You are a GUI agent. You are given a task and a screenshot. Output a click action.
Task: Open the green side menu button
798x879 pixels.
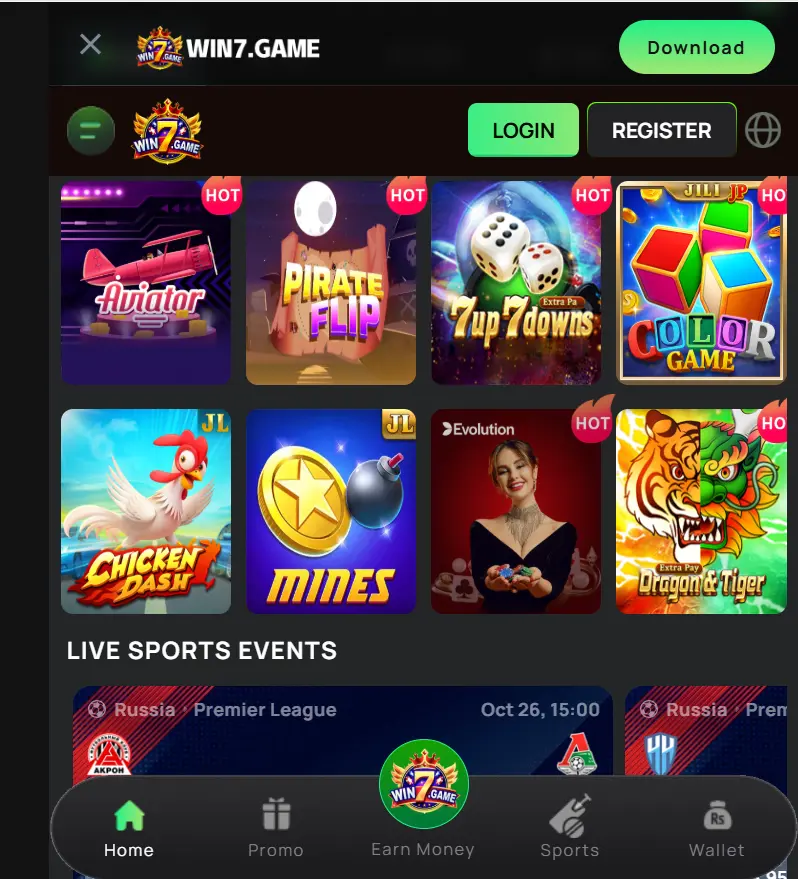click(x=90, y=130)
